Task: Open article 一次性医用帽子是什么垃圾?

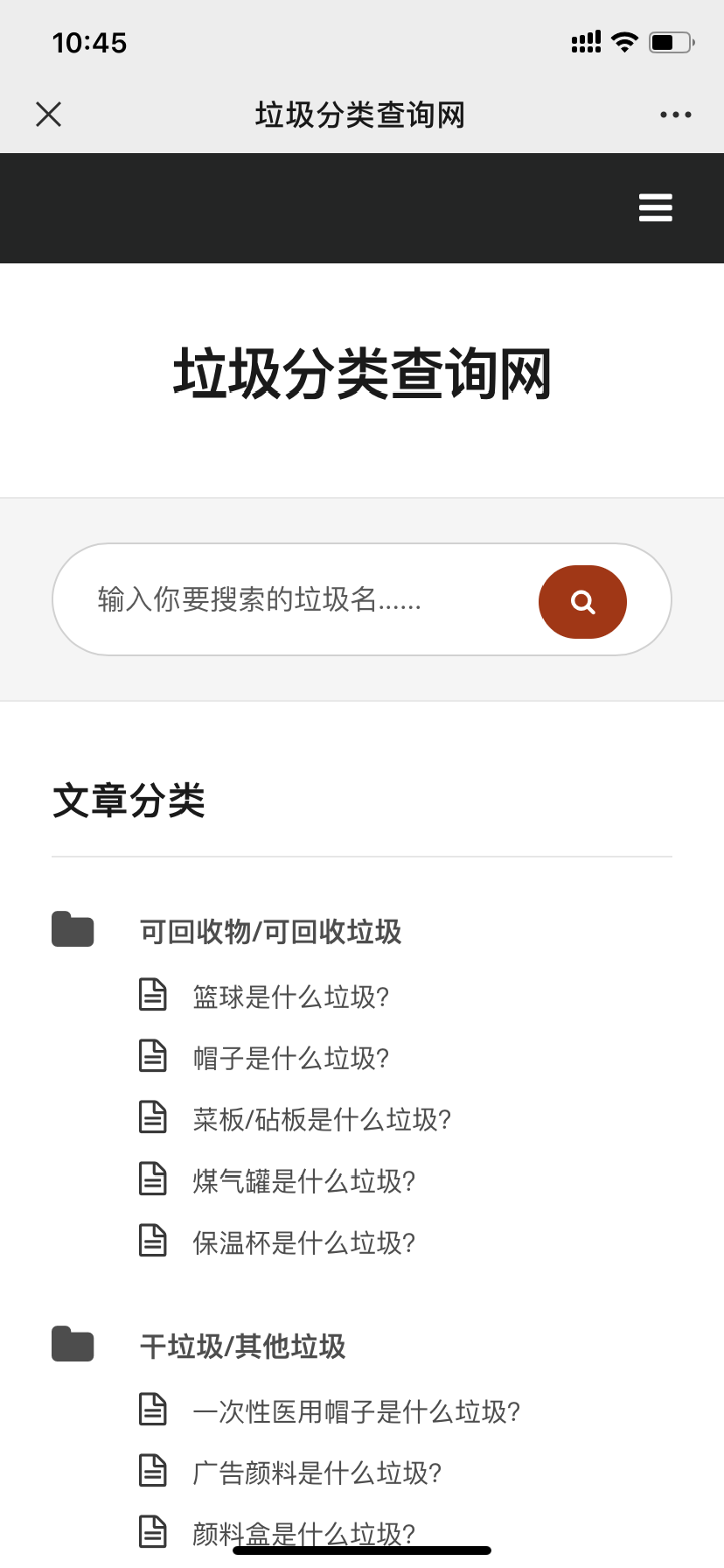Action: coord(357,1411)
